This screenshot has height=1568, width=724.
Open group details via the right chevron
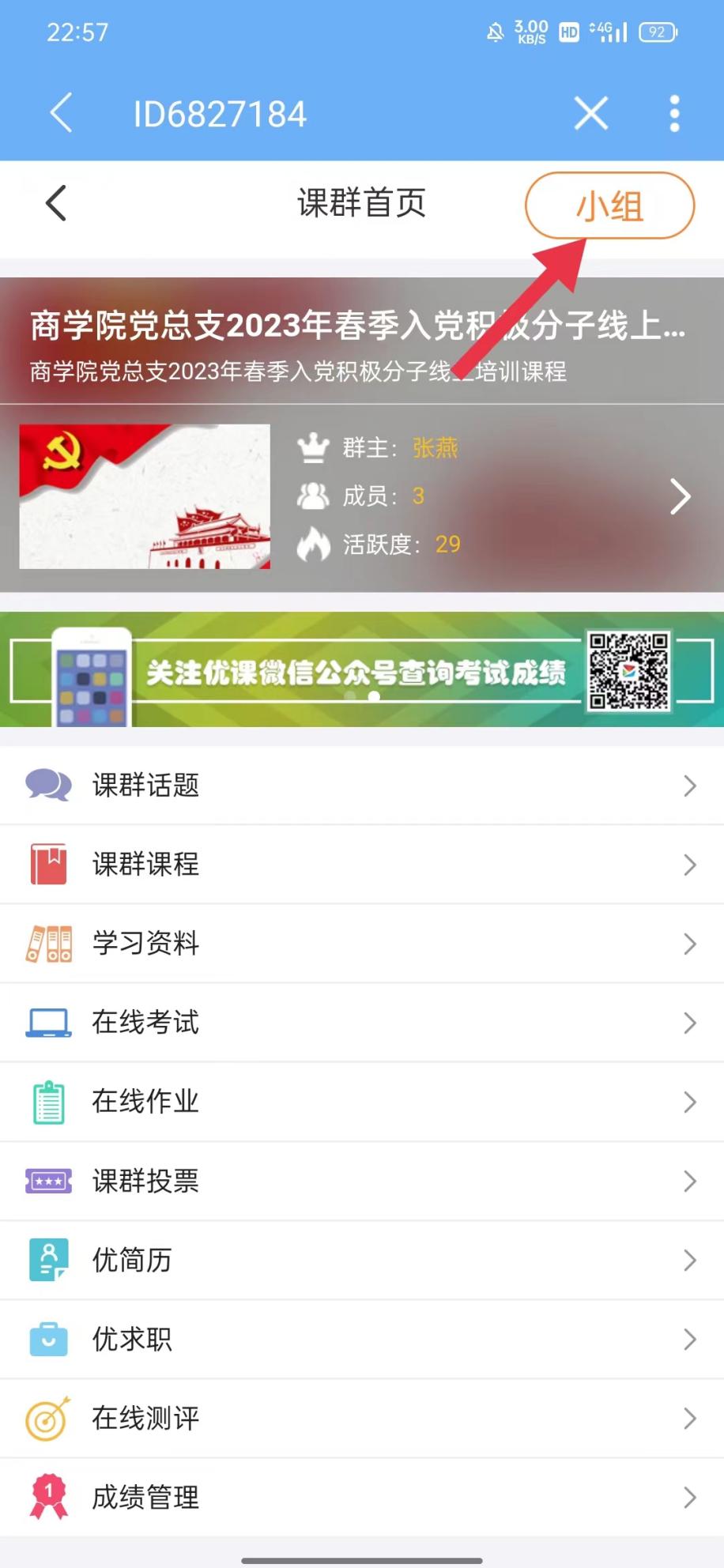click(680, 497)
